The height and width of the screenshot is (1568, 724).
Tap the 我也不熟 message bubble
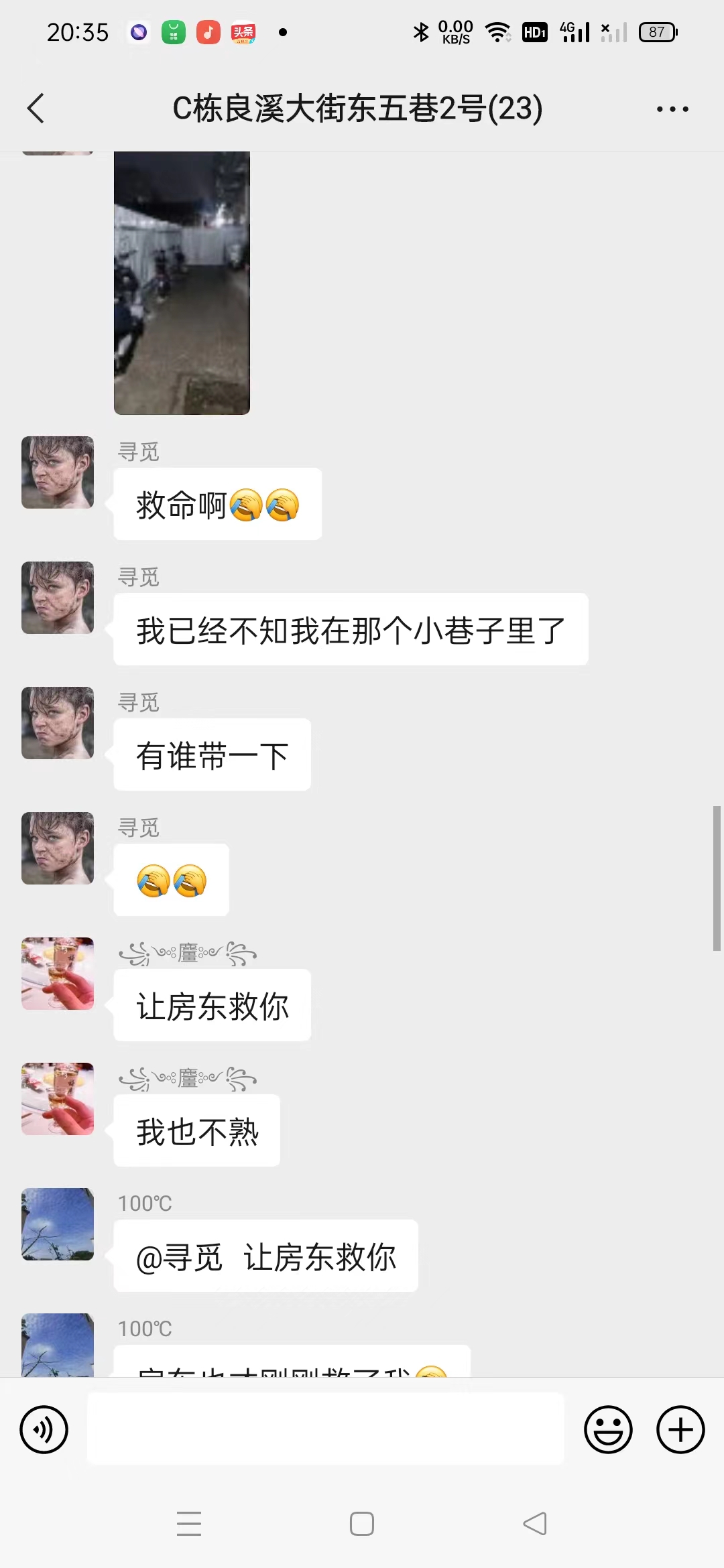195,1131
